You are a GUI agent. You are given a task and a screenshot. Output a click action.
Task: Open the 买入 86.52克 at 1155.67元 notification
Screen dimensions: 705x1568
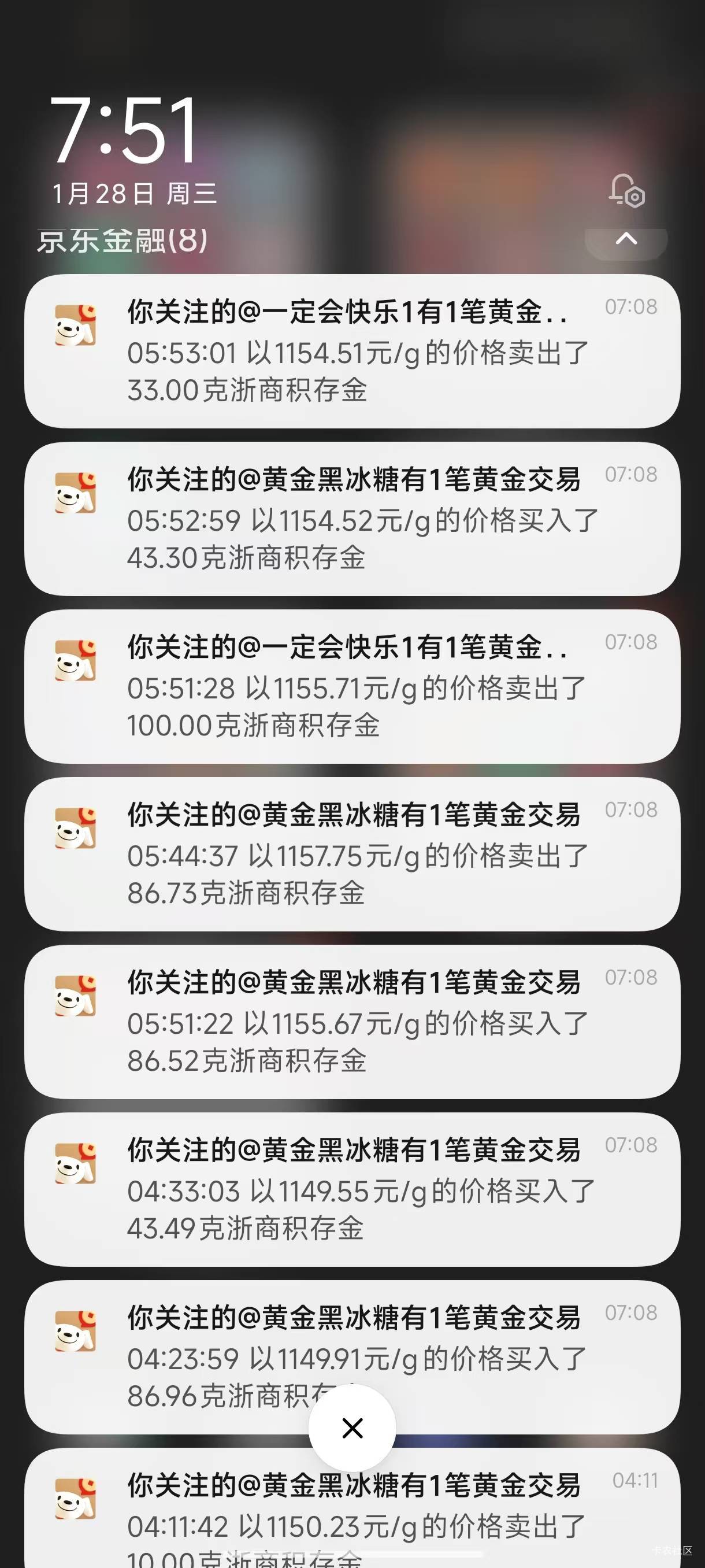point(352,1022)
